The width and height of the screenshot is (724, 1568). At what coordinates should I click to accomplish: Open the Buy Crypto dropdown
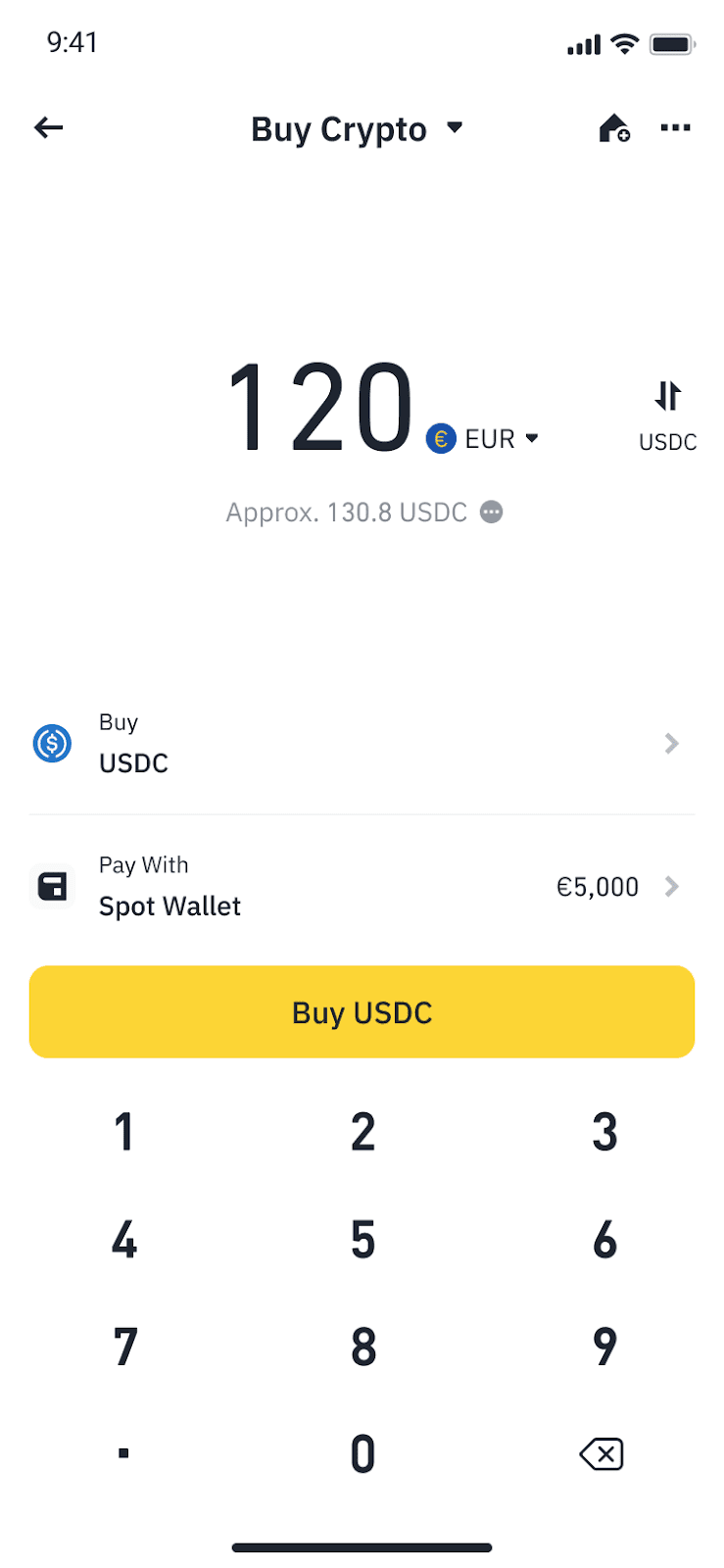357,129
